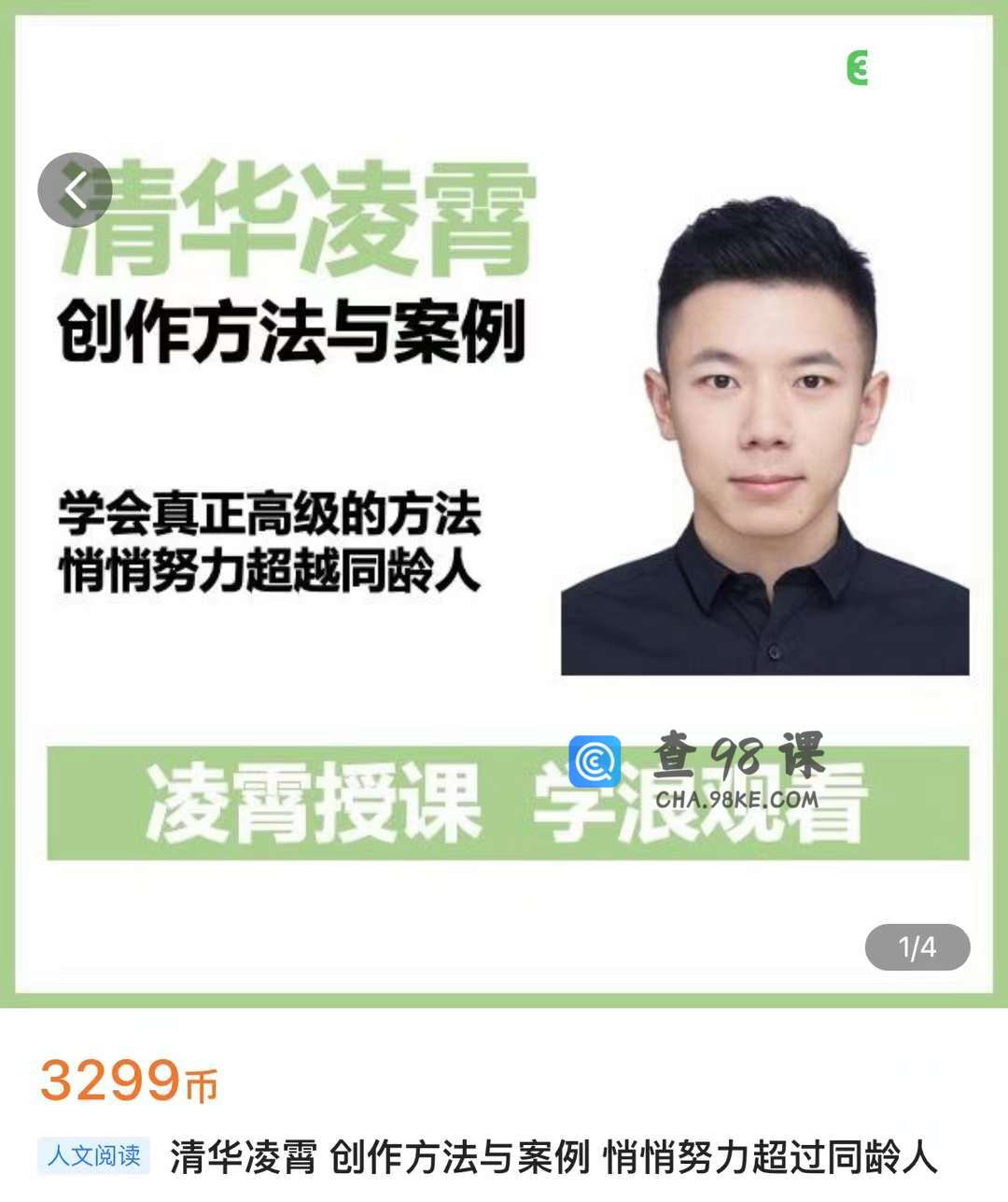Tap the 人文阅读 category tag

click(93, 1155)
